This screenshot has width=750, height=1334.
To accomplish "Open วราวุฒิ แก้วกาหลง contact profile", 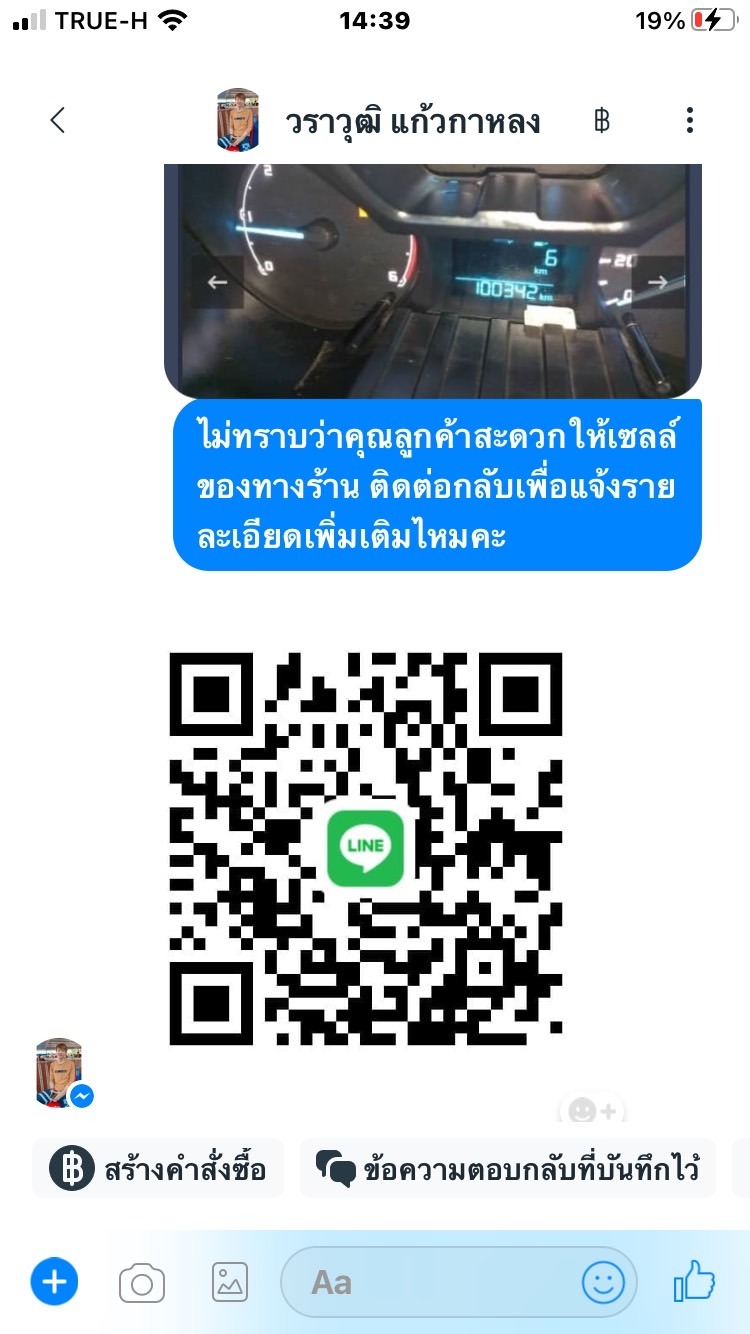I will (x=380, y=121).
